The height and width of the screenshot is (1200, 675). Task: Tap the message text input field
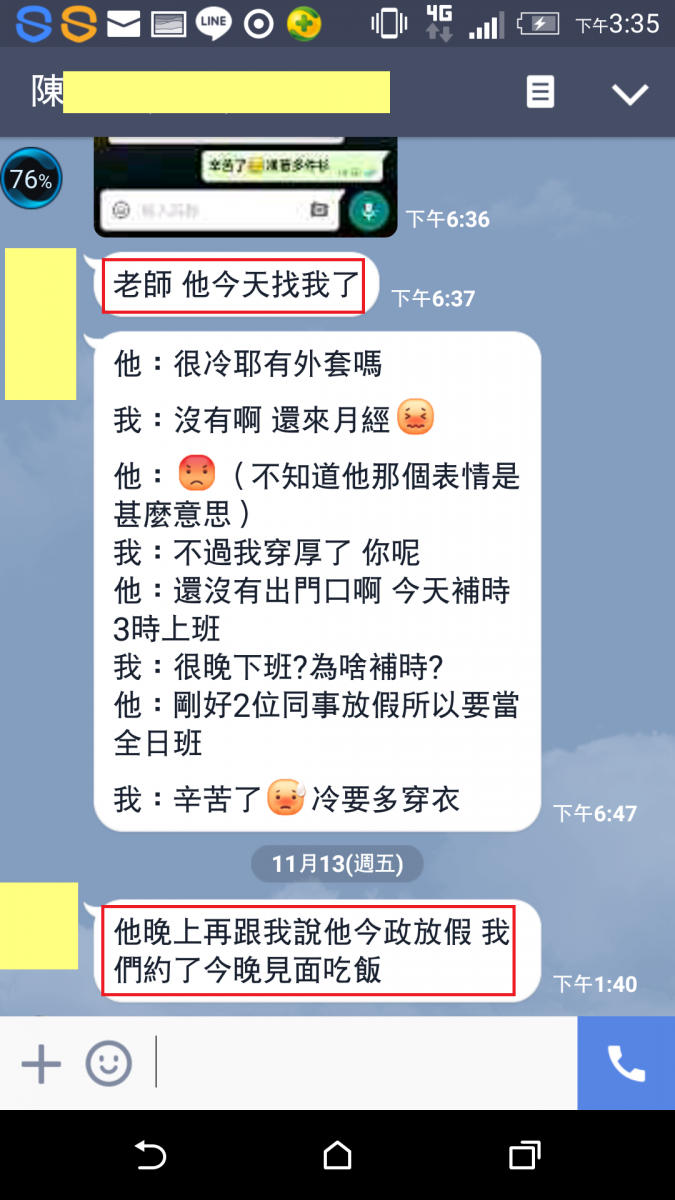click(x=360, y=1062)
